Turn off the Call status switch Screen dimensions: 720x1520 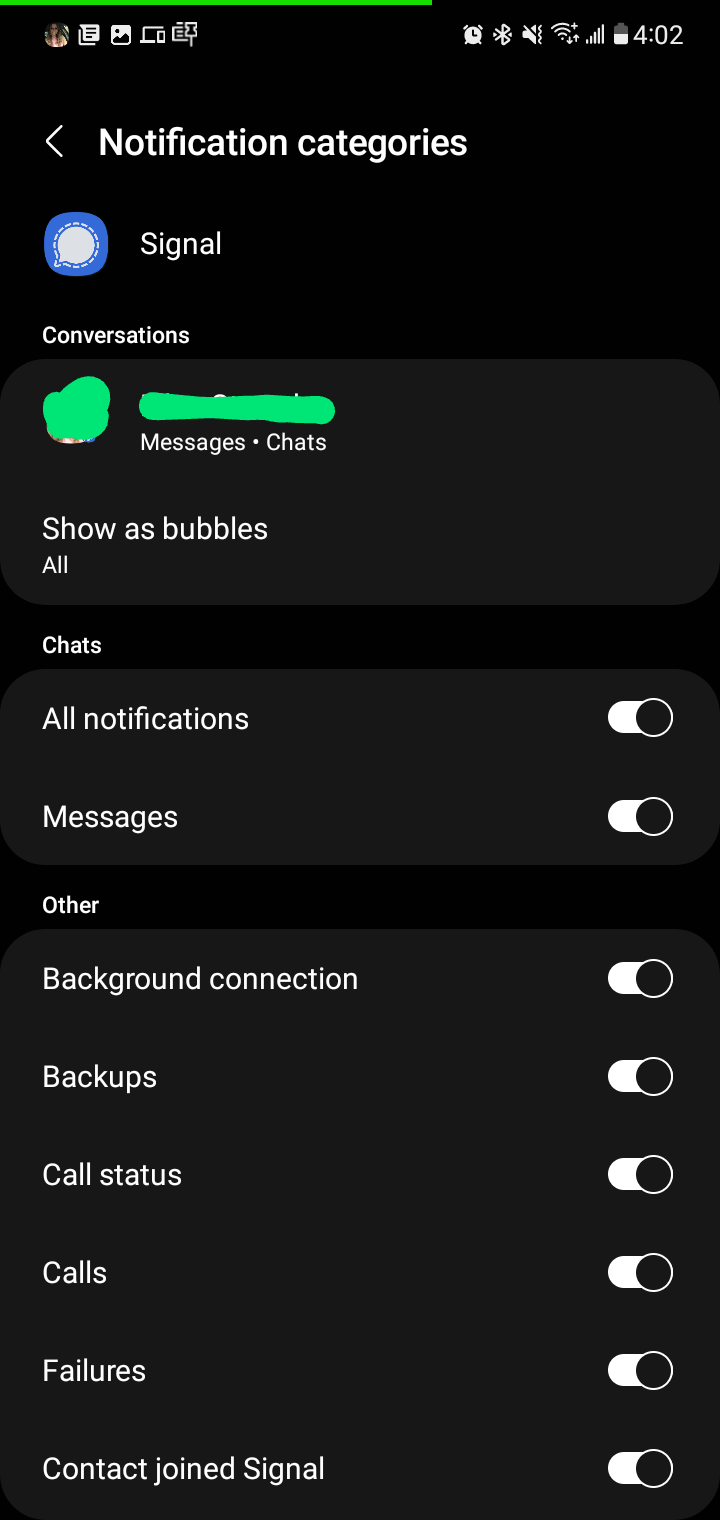[x=640, y=1174]
